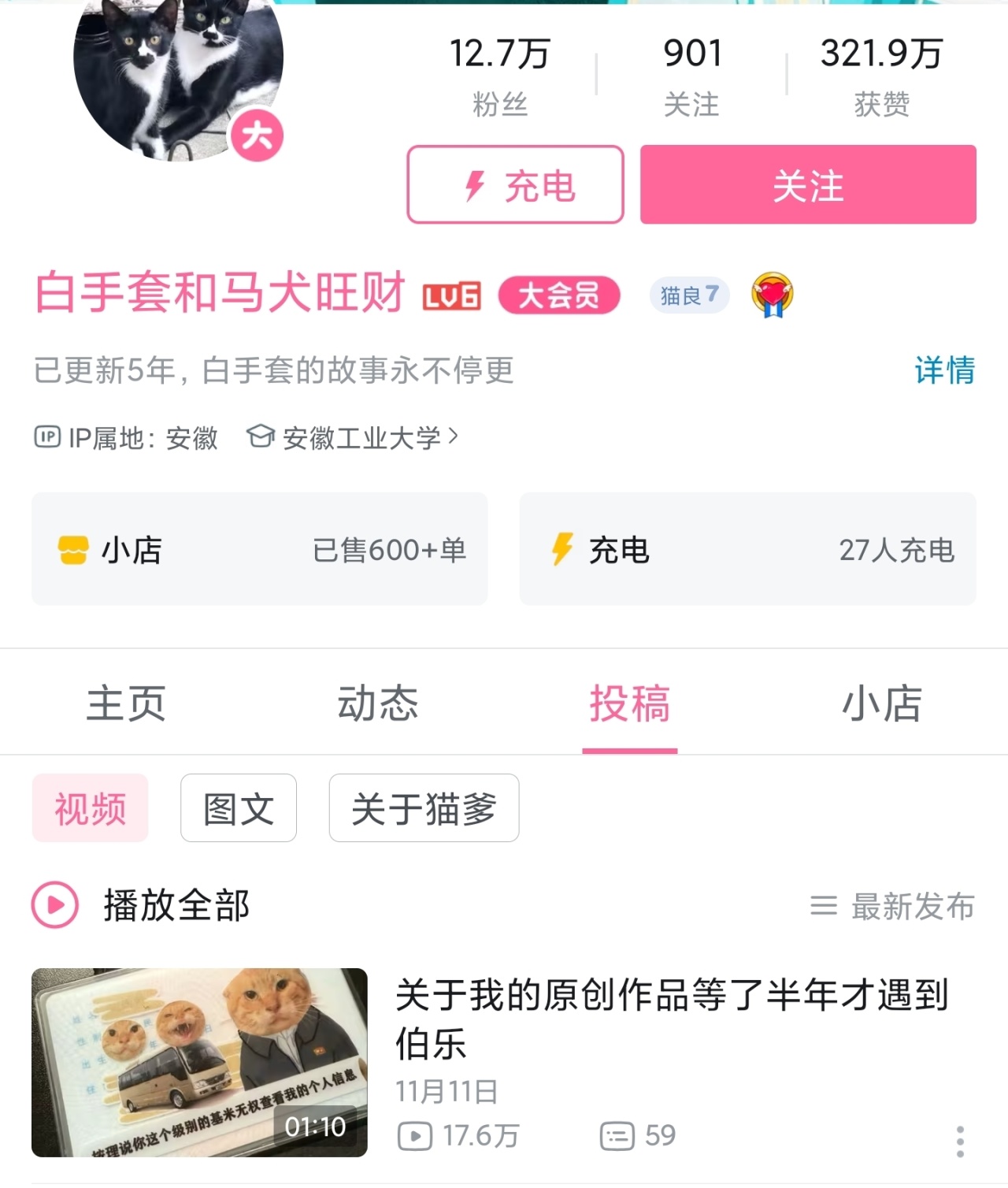Open the video's three-dot overflow menu
1008x1188 pixels.
(959, 1142)
